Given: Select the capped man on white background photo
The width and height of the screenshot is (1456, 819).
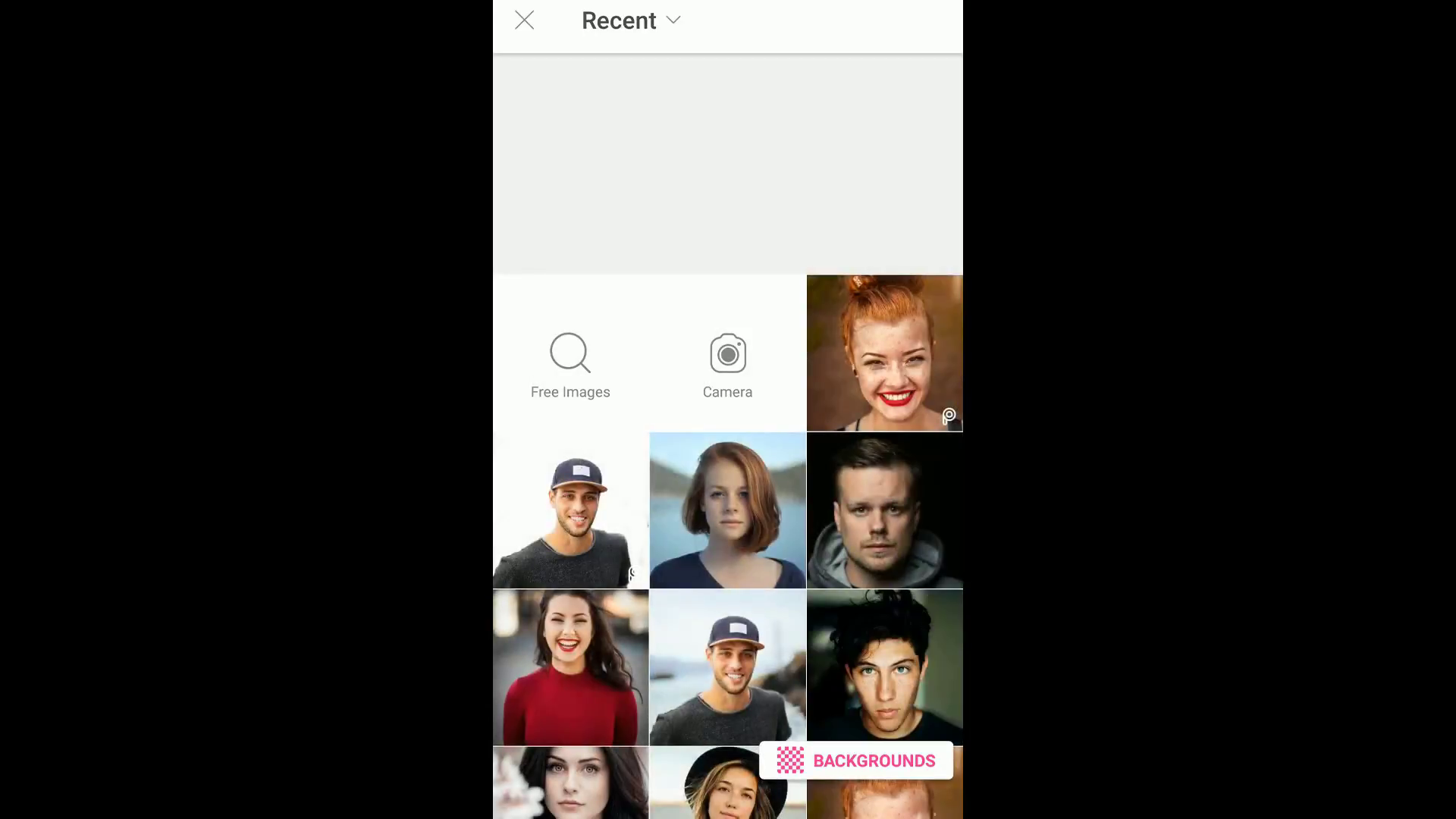Looking at the screenshot, I should (x=570, y=510).
